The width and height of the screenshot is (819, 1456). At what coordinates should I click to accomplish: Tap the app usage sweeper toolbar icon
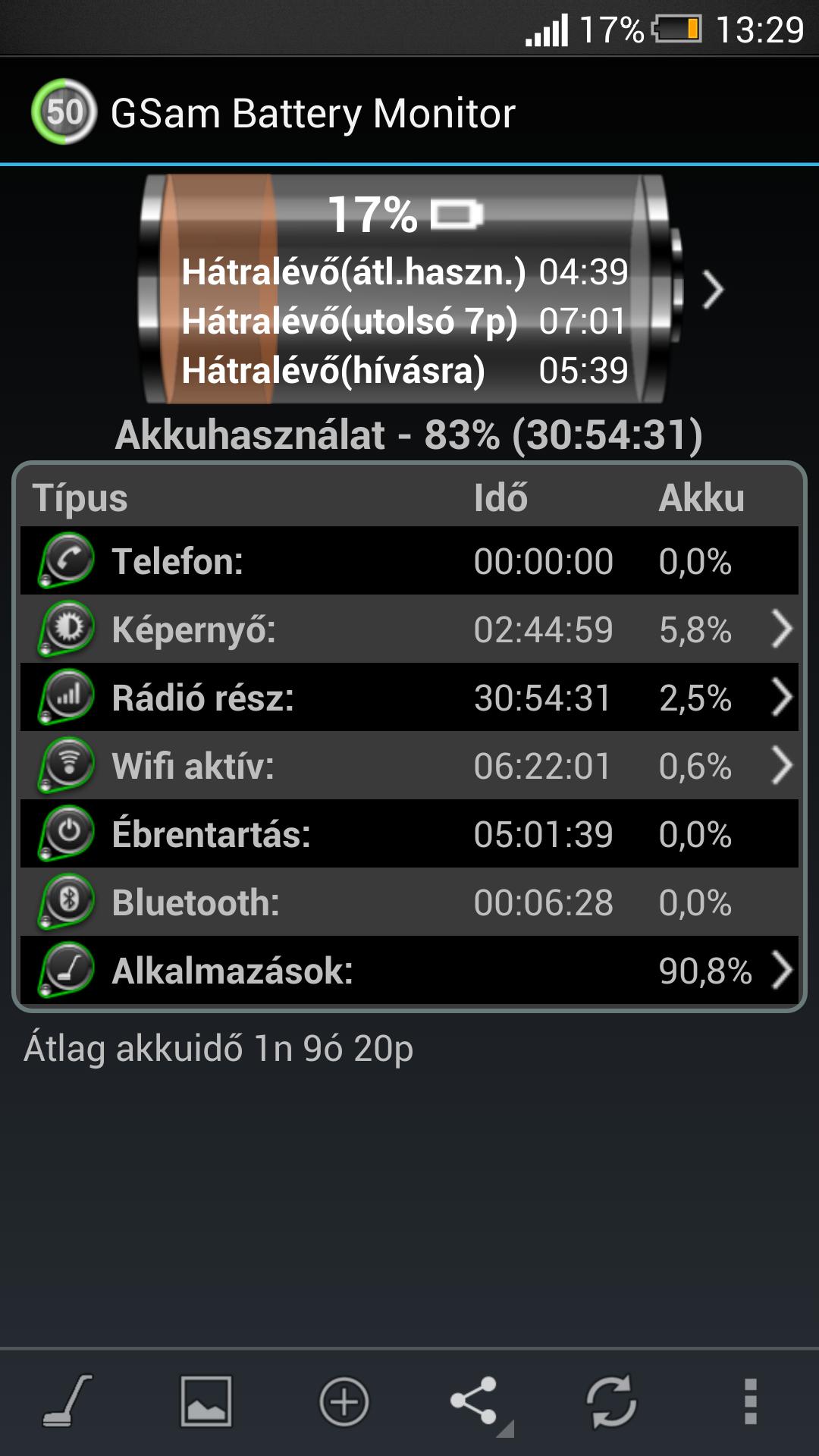click(67, 1401)
